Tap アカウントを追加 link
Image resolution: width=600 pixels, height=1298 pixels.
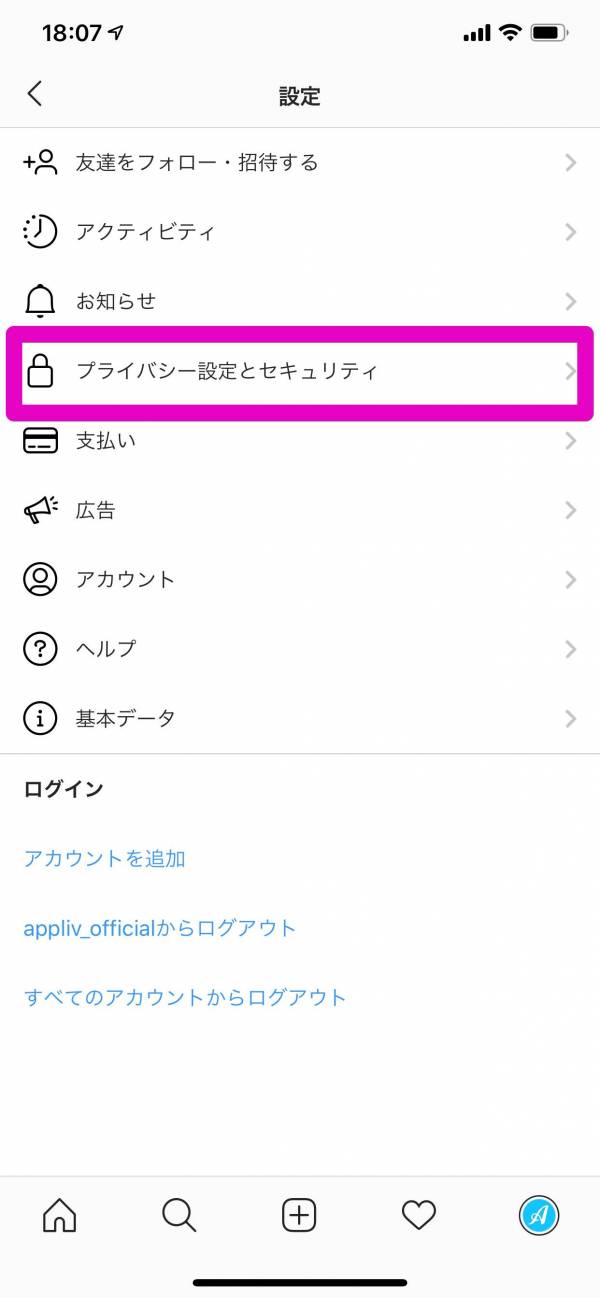104,859
